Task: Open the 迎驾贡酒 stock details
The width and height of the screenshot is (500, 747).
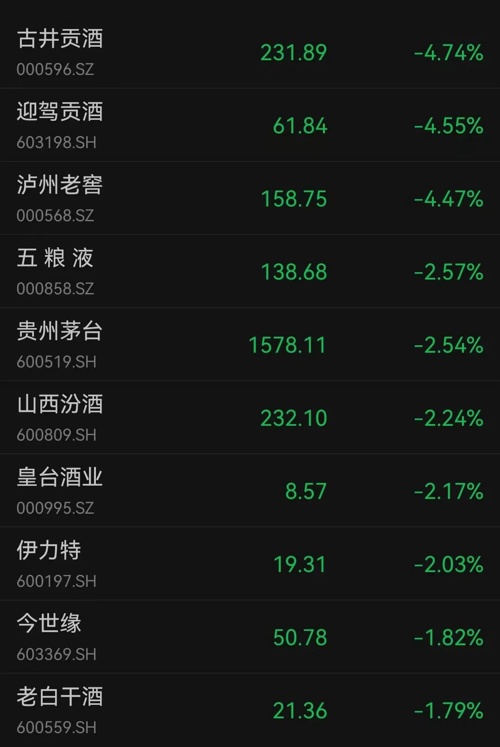Action: pyautogui.click(x=250, y=125)
